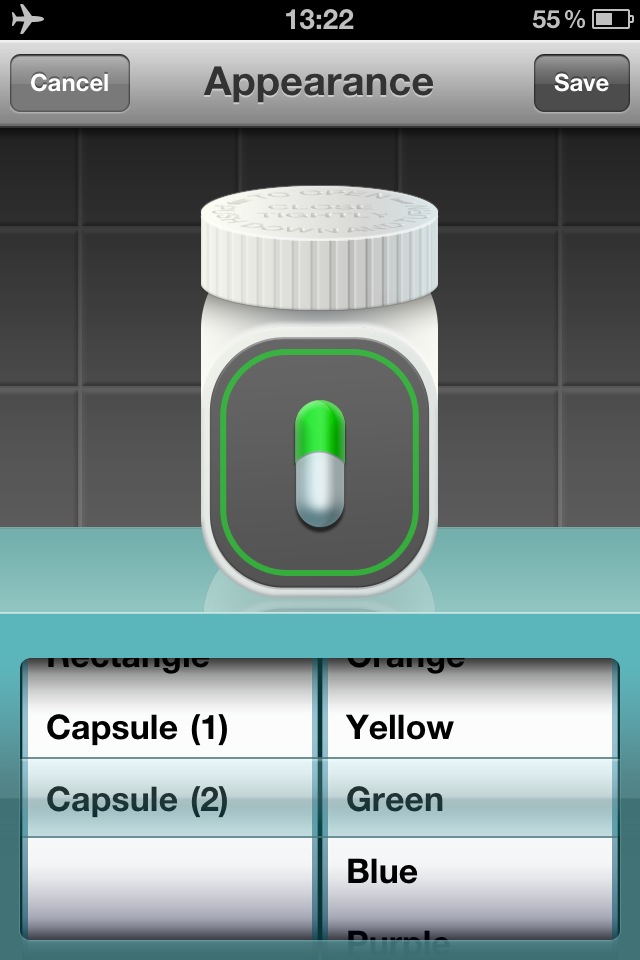Tap Capsule (2) in the shape picker
640x960 pixels.
click(x=138, y=800)
